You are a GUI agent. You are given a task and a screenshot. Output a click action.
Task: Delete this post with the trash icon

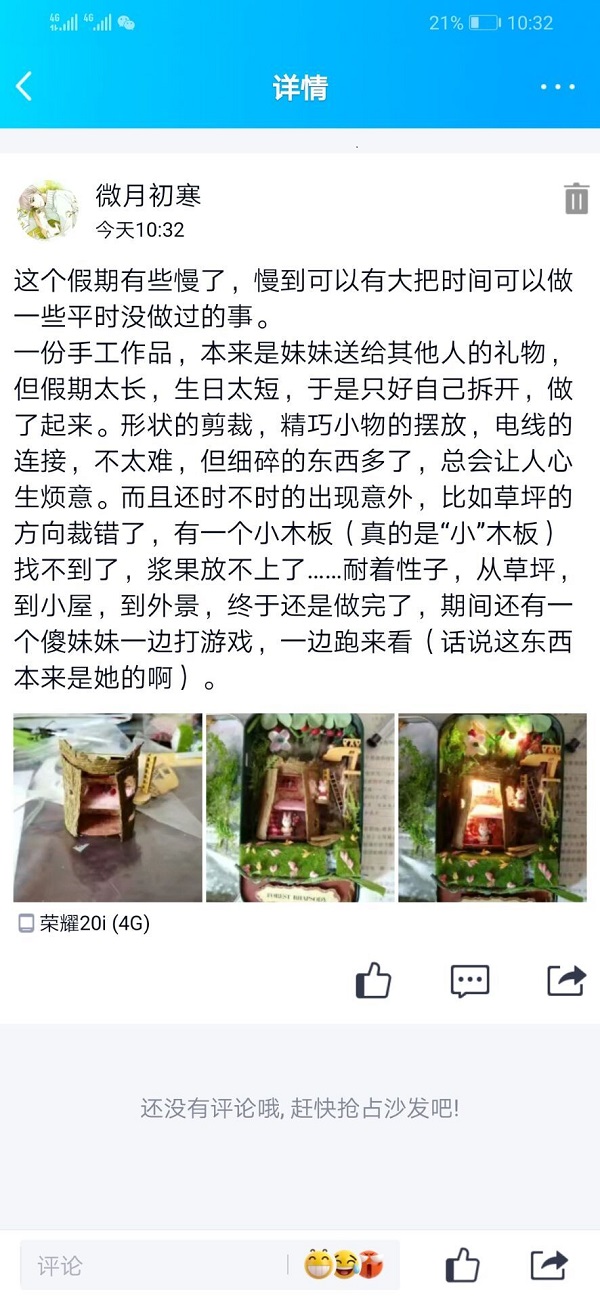pyautogui.click(x=576, y=199)
